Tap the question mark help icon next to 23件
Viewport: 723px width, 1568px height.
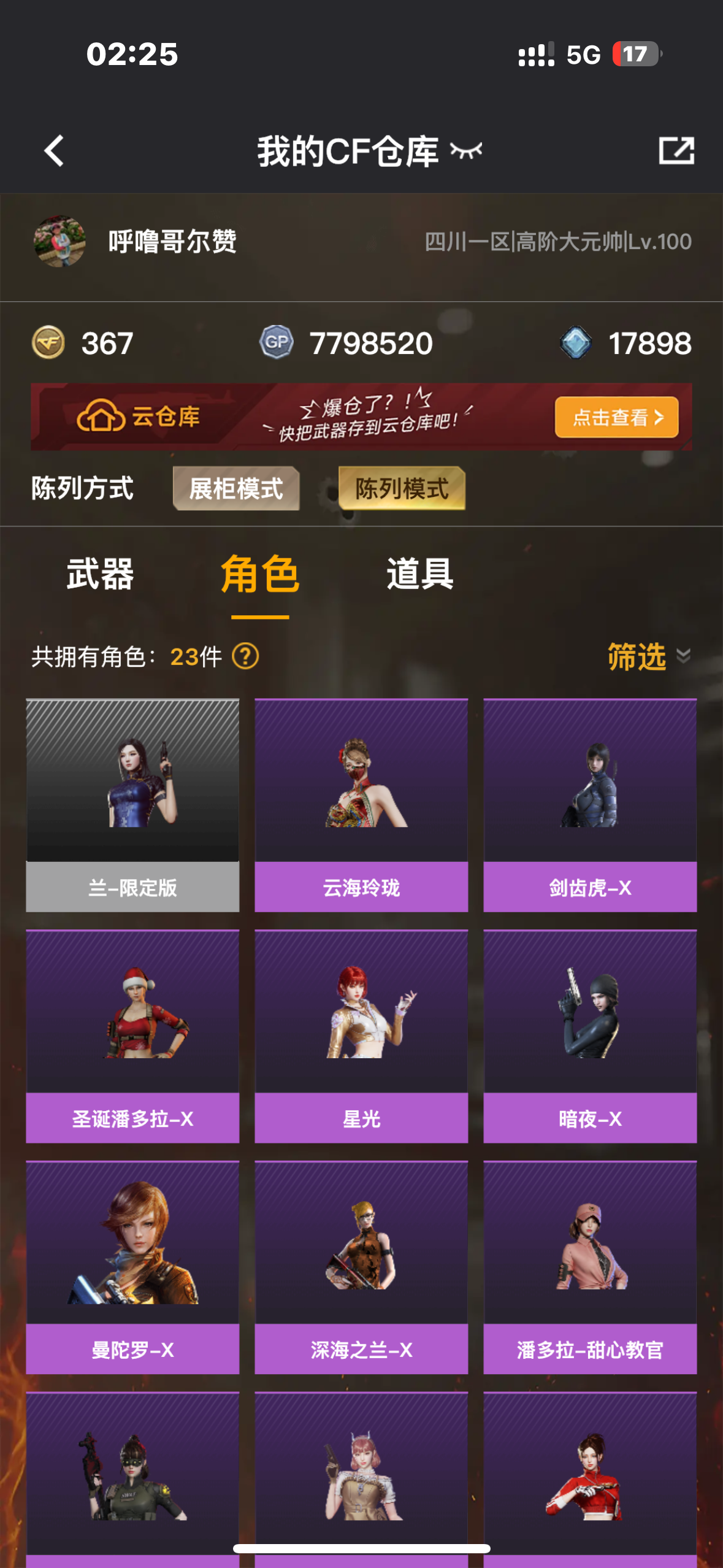click(x=246, y=656)
